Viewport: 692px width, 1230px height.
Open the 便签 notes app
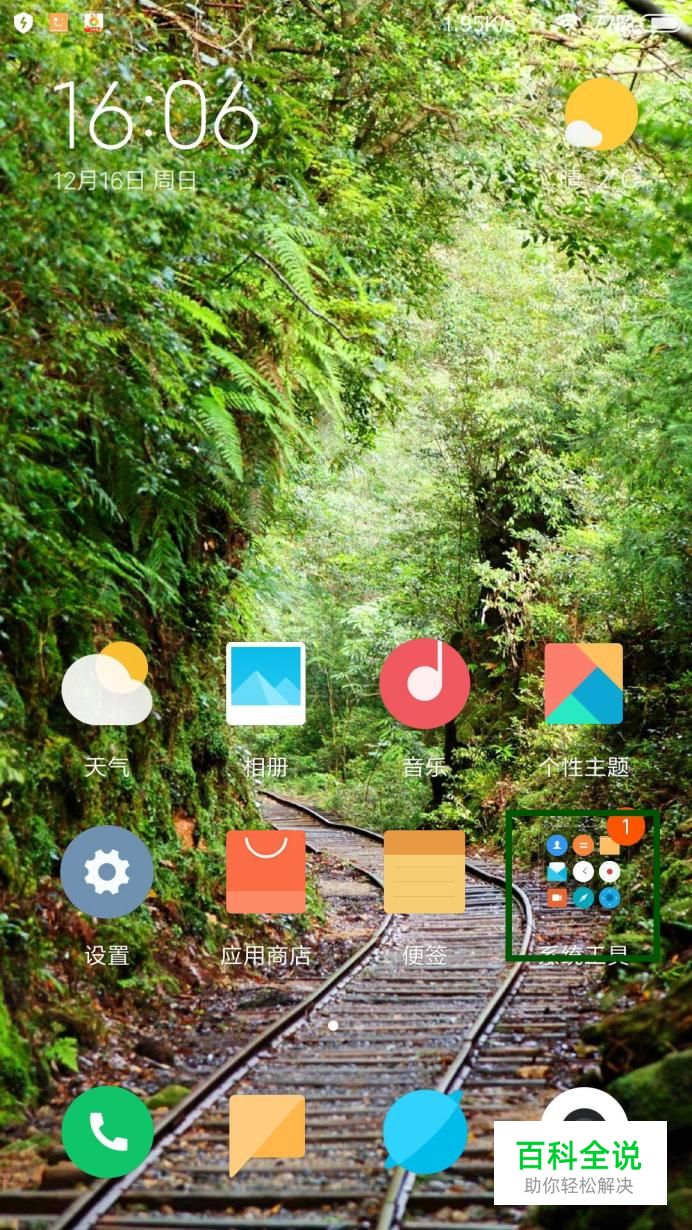pyautogui.click(x=424, y=872)
